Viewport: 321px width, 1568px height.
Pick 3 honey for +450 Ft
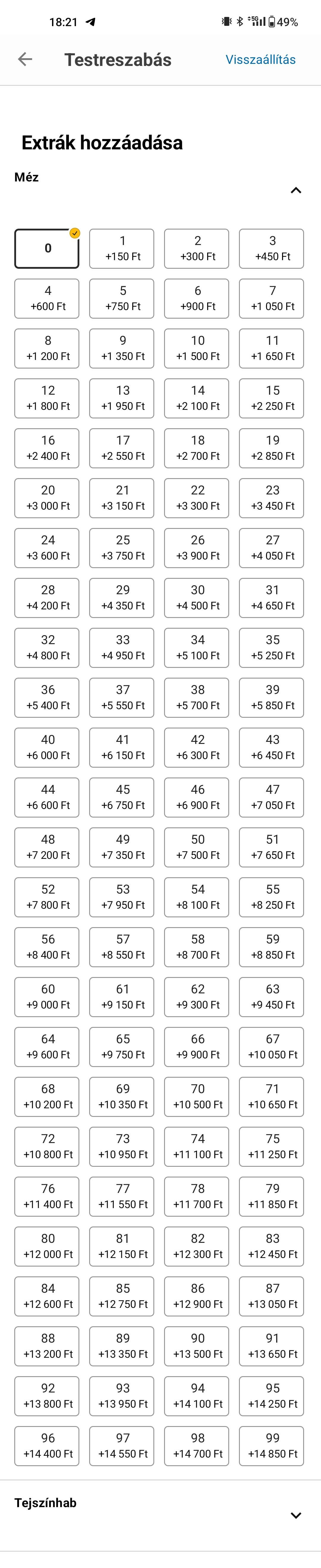point(272,248)
